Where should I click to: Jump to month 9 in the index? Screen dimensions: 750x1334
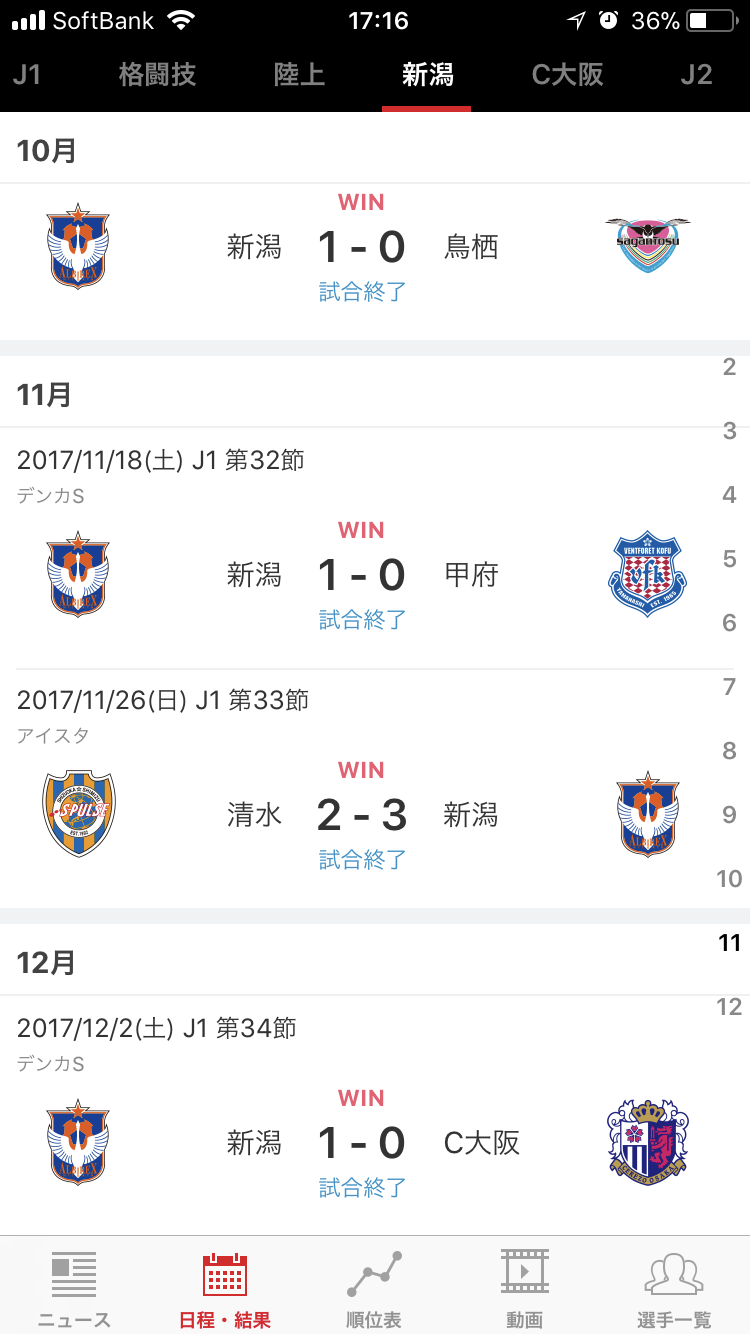point(729,815)
